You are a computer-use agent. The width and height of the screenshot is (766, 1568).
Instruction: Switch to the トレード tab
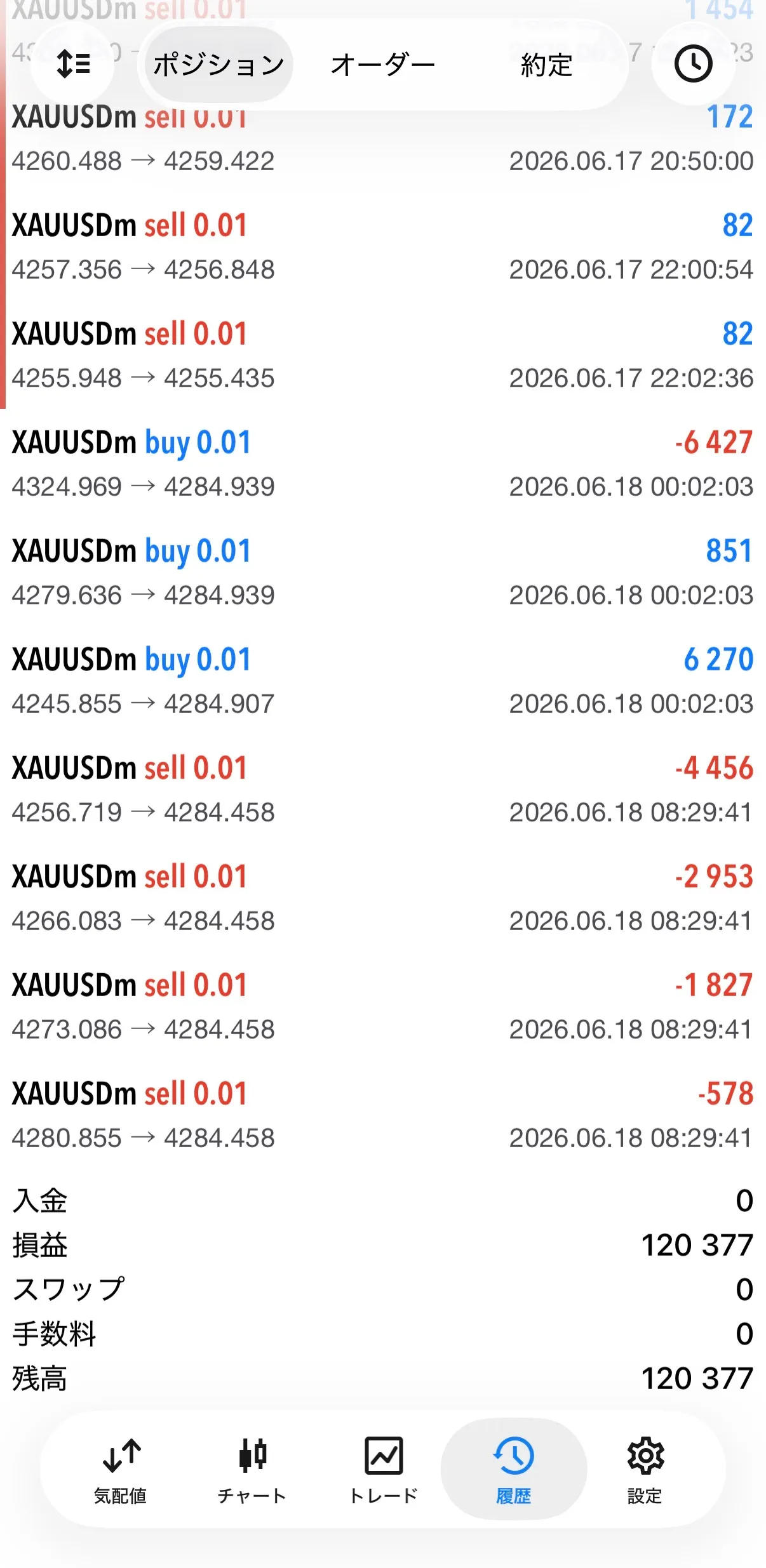(x=384, y=1469)
